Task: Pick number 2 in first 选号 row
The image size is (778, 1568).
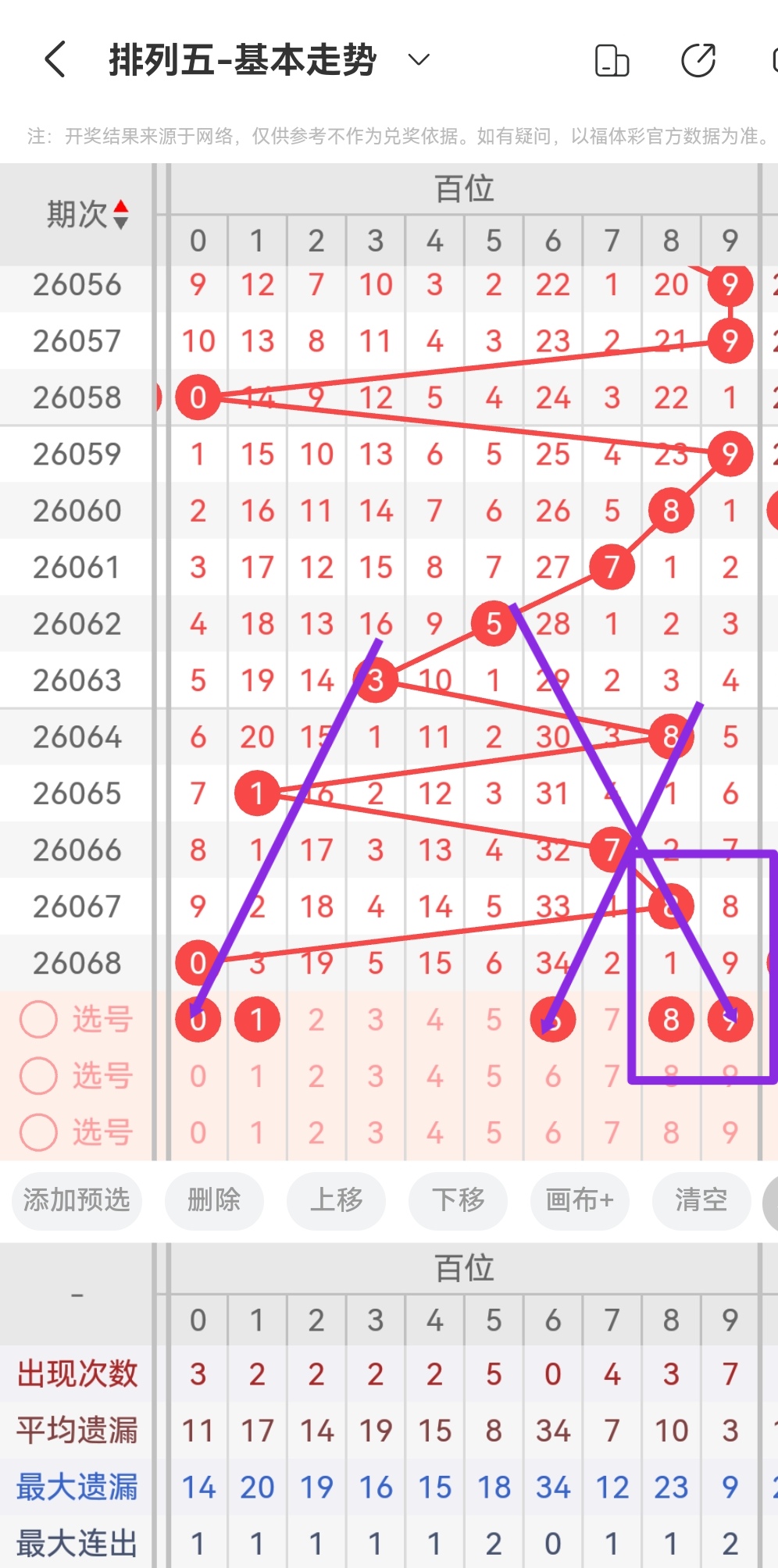Action: click(316, 1019)
